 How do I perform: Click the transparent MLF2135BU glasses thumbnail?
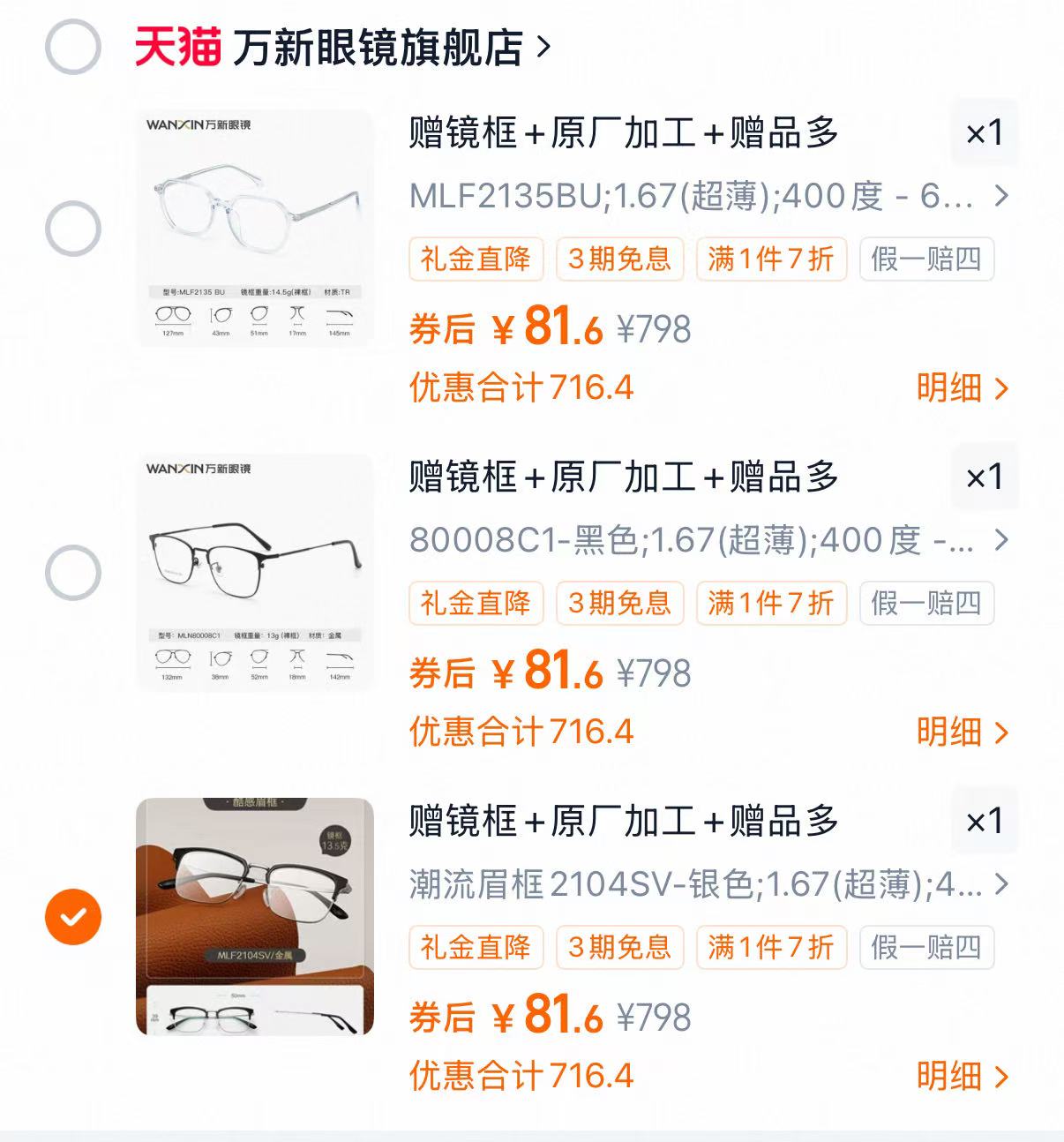click(x=256, y=226)
